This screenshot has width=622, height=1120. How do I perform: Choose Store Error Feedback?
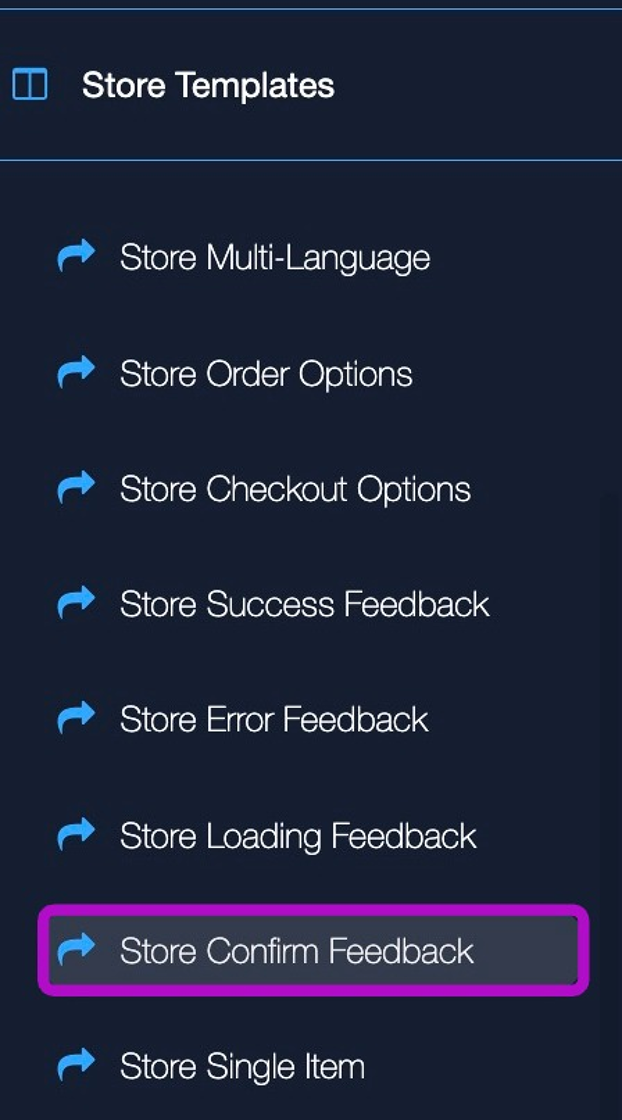coord(274,720)
